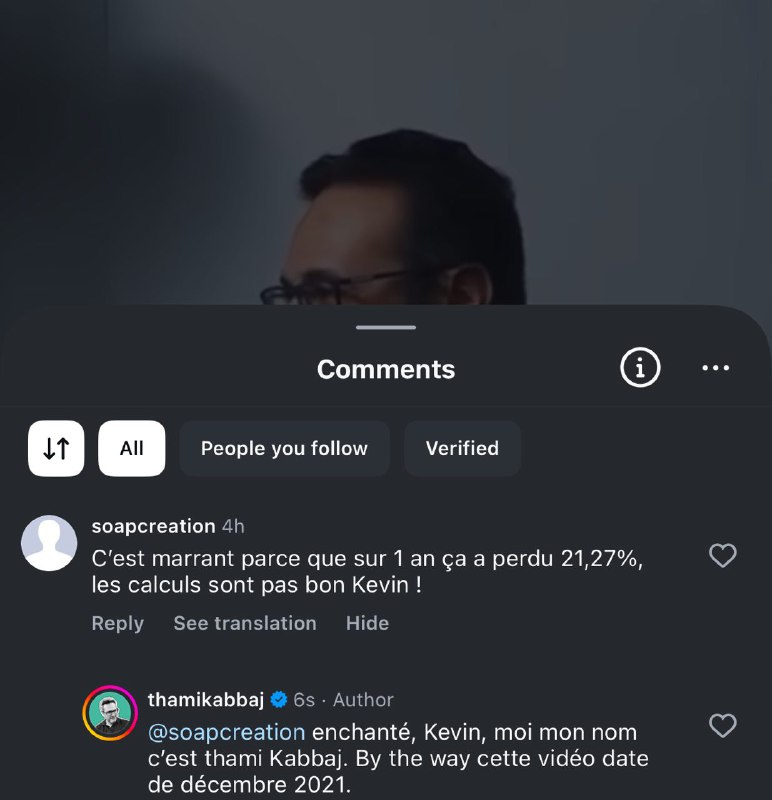Reply to soapcreation's comment
Screen dimensions: 772x800
117,623
